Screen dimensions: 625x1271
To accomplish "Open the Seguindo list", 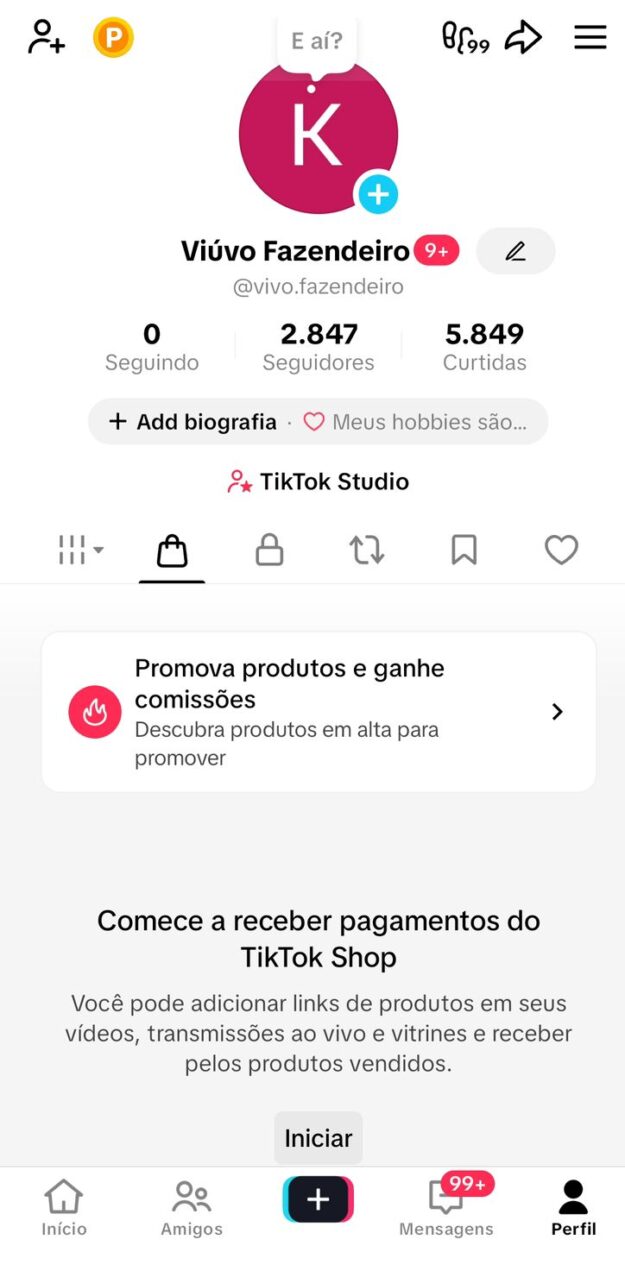I will [x=152, y=346].
